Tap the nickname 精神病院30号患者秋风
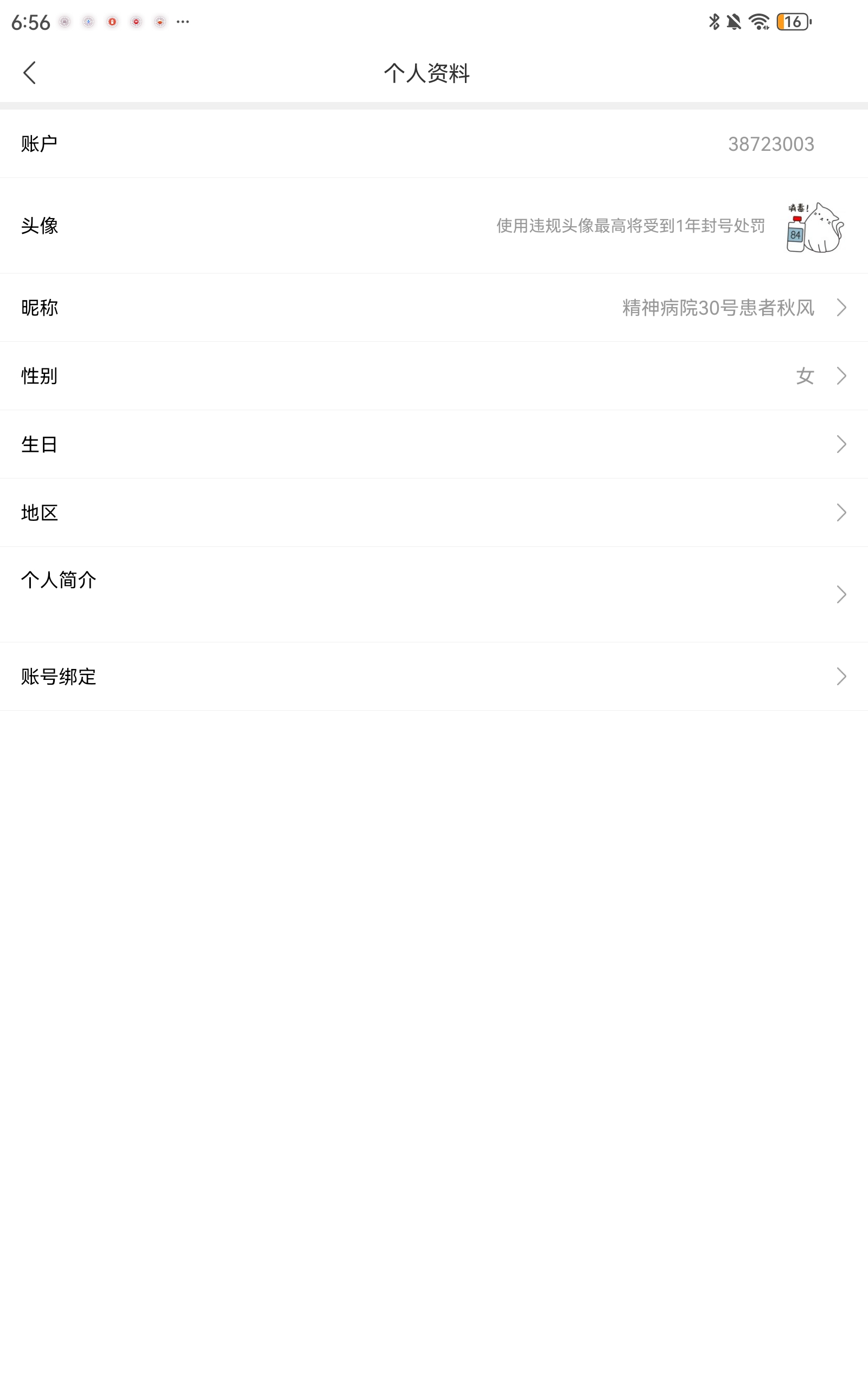Screen dimensions: 868x1389 (x=718, y=308)
